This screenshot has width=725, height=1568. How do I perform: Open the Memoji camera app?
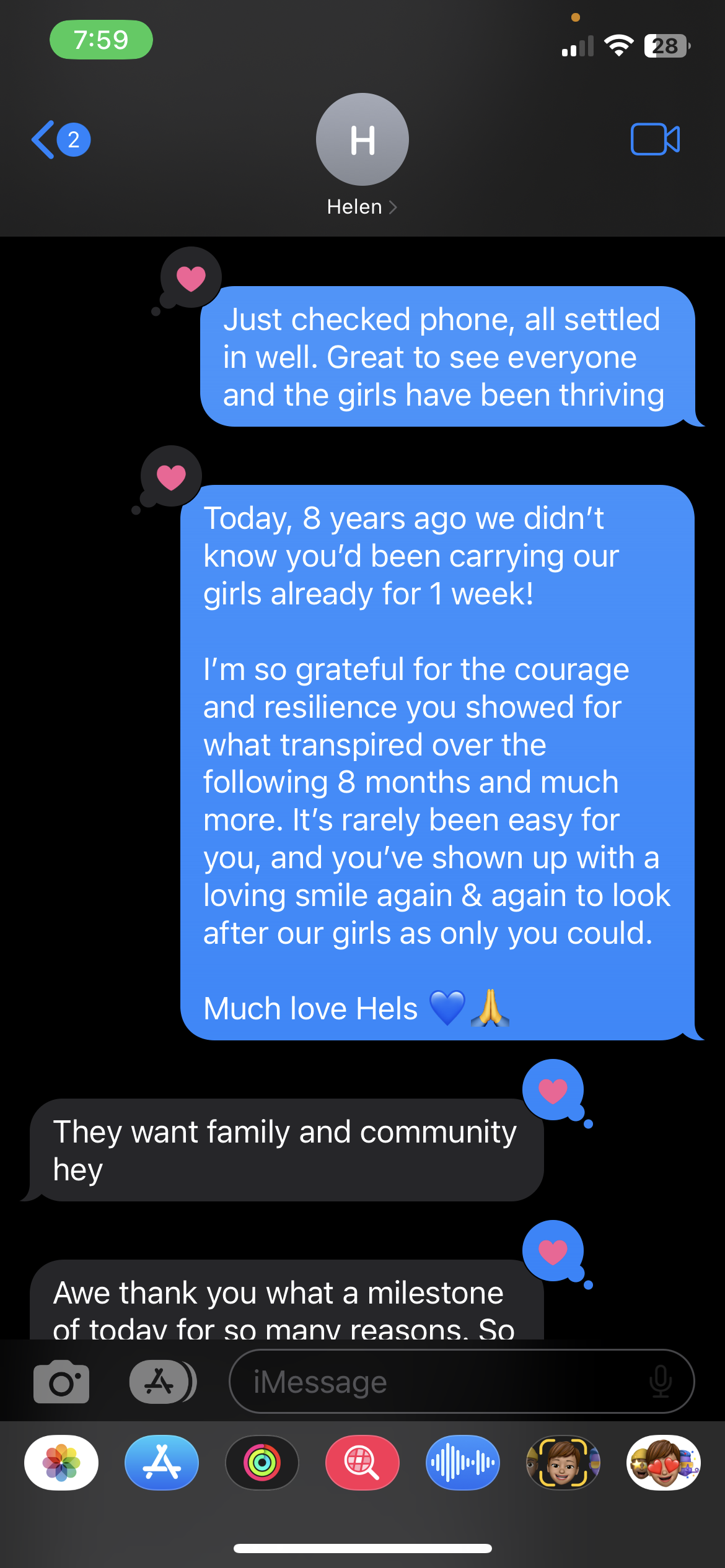pos(563,1463)
